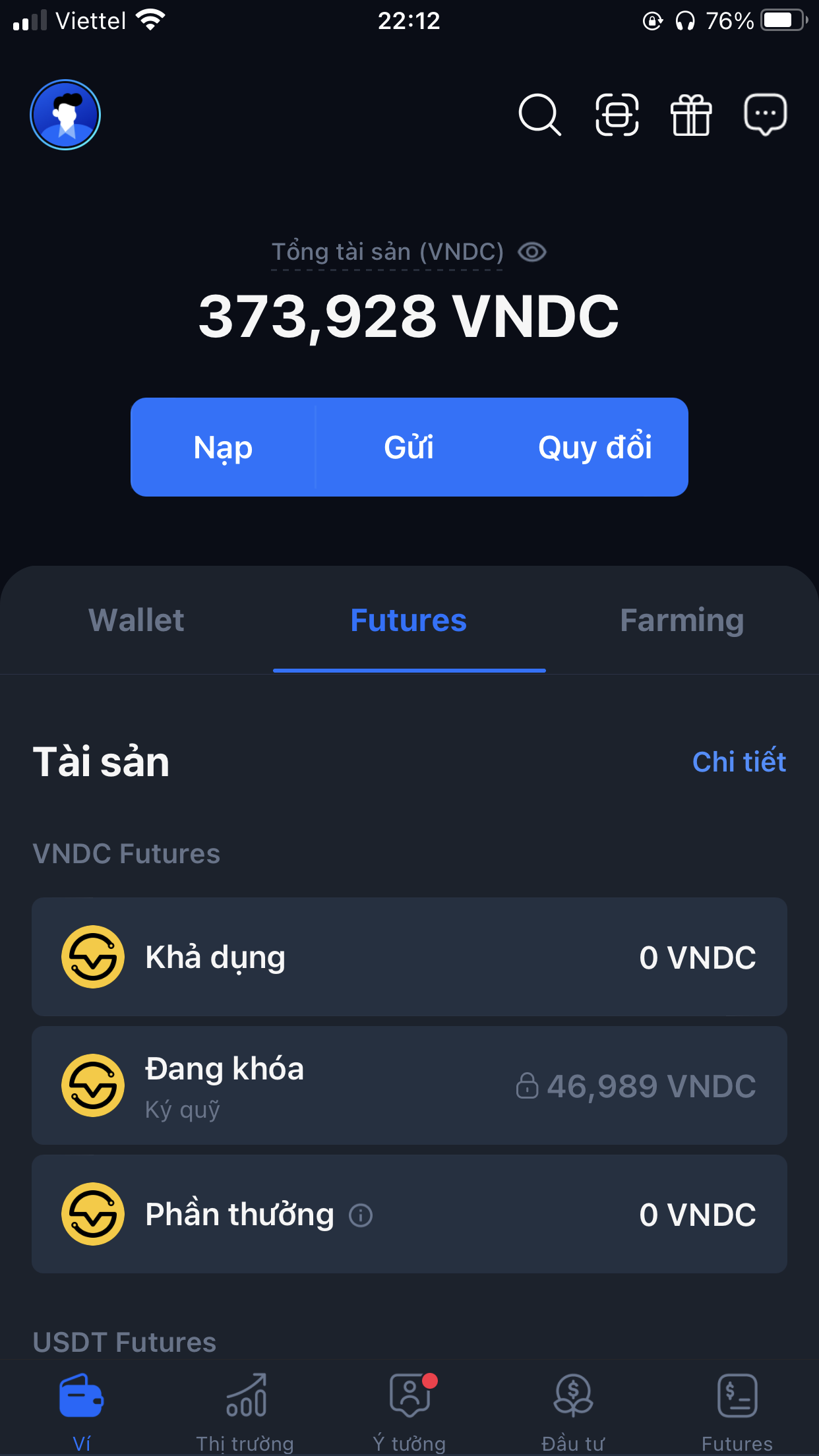Open the QR scan icon
The height and width of the screenshot is (1456, 819).
pyautogui.click(x=617, y=115)
